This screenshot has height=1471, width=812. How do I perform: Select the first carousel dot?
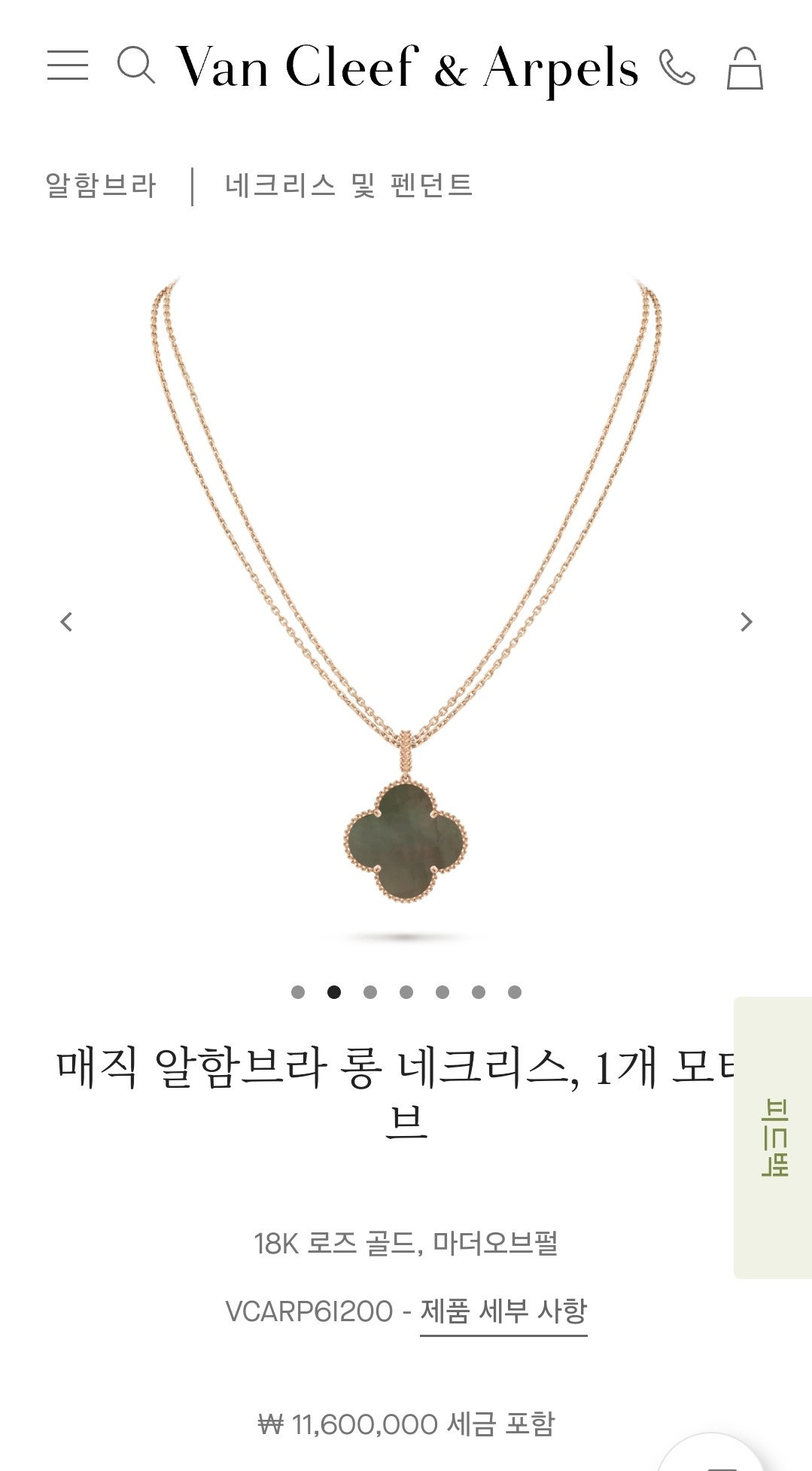298,992
